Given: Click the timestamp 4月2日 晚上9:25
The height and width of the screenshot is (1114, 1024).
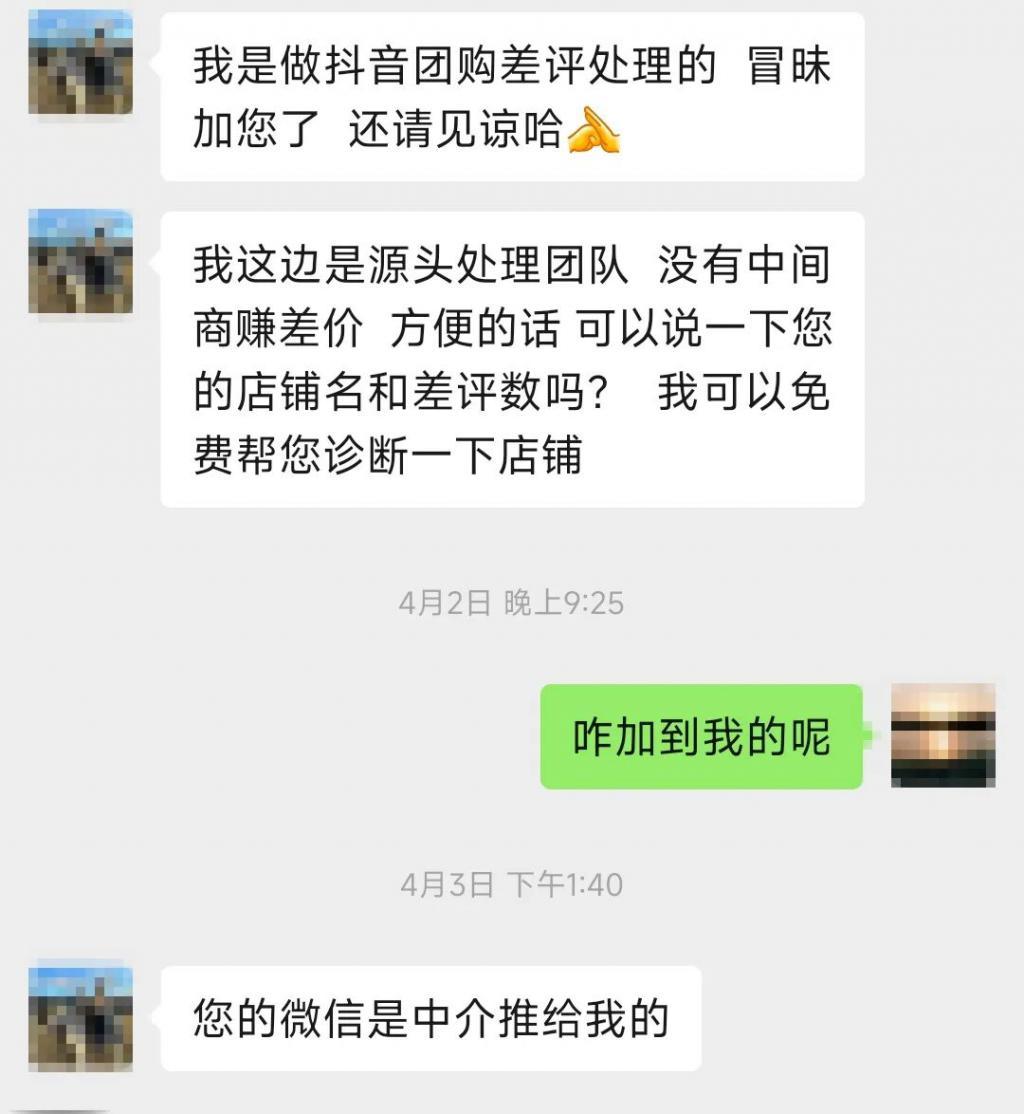Looking at the screenshot, I should [512, 601].
